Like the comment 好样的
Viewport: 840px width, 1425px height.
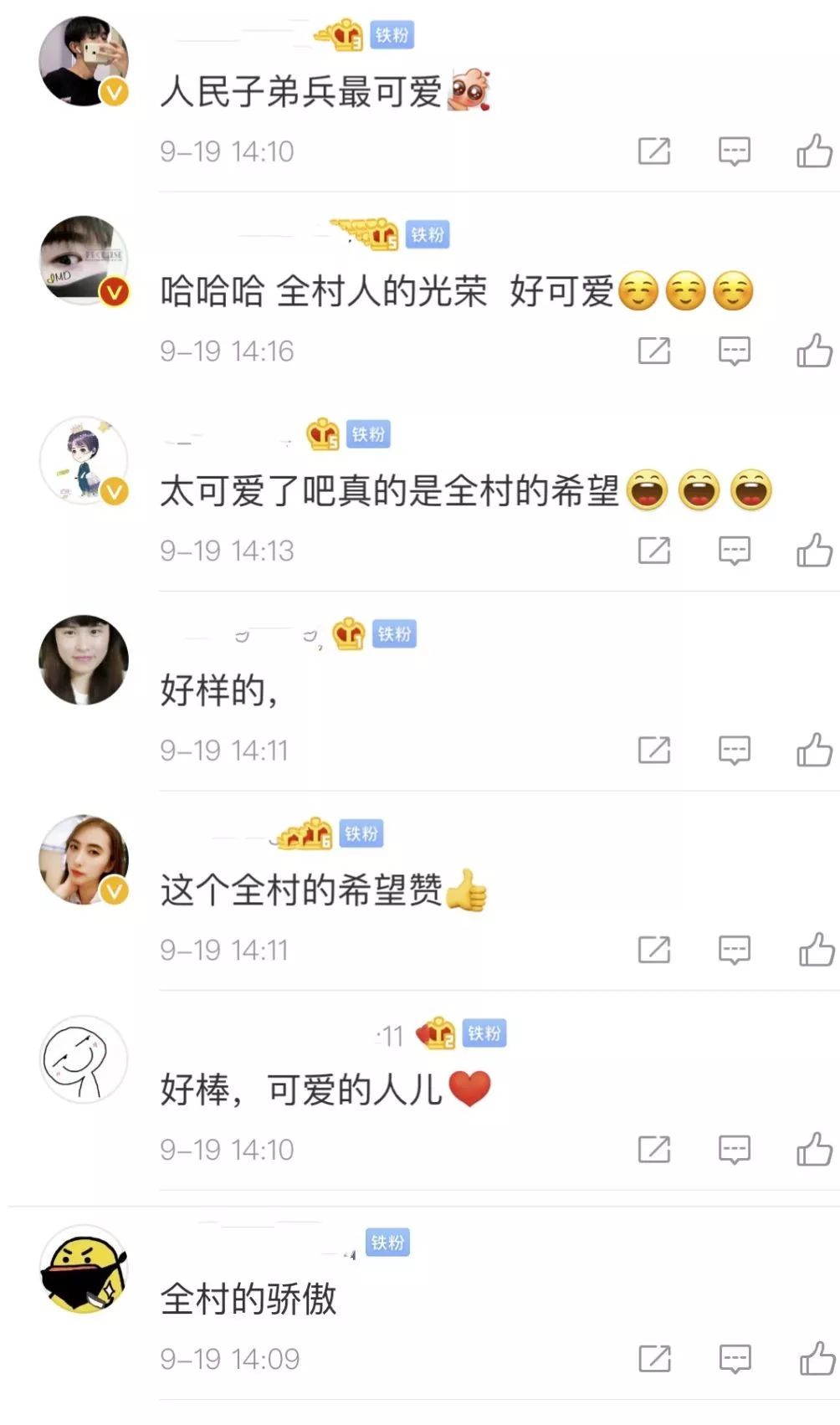(814, 750)
